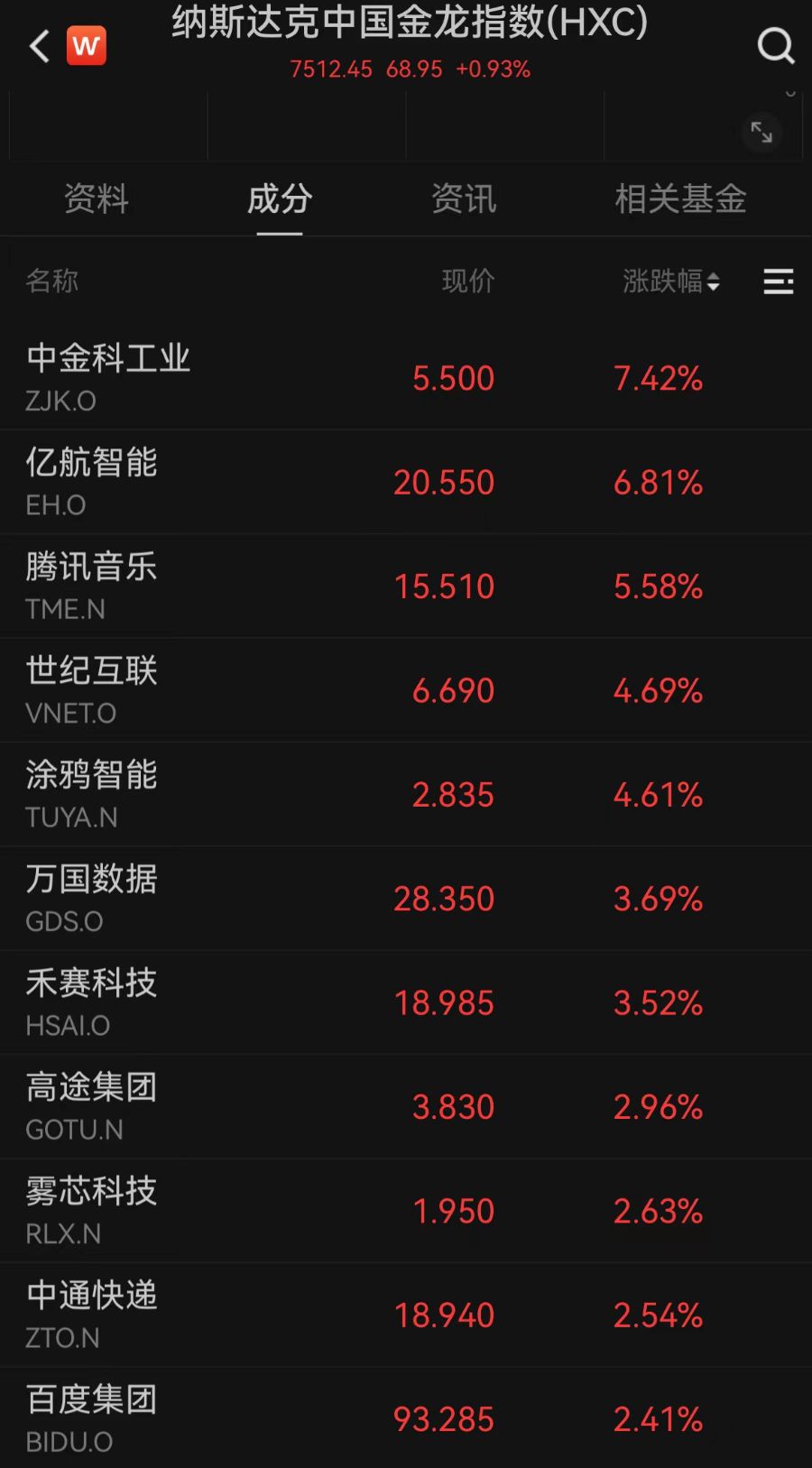Image resolution: width=812 pixels, height=1468 pixels.
Task: Open the 高途集团 GOTU.N stock row
Action: tap(406, 1106)
